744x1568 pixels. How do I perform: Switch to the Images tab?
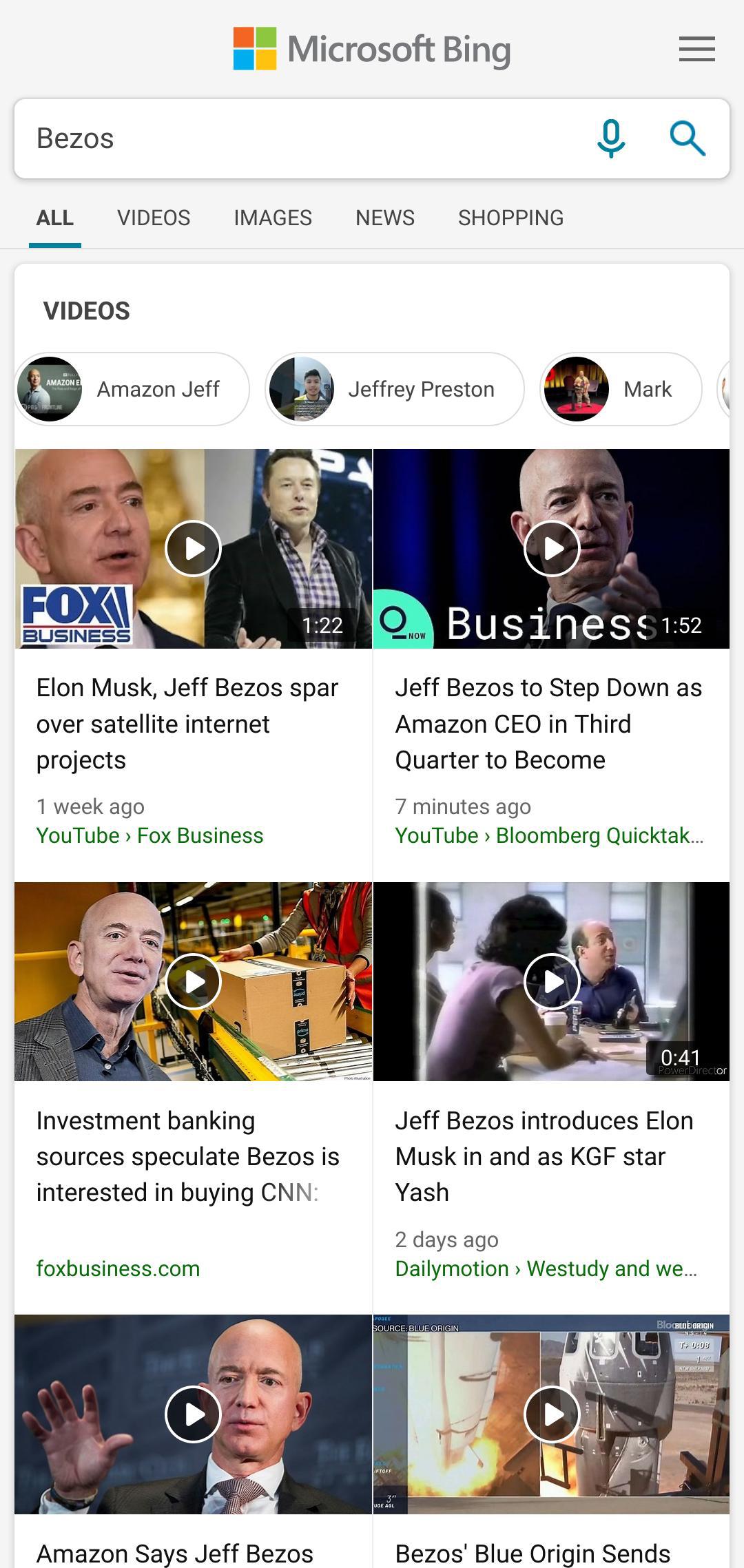tap(273, 218)
